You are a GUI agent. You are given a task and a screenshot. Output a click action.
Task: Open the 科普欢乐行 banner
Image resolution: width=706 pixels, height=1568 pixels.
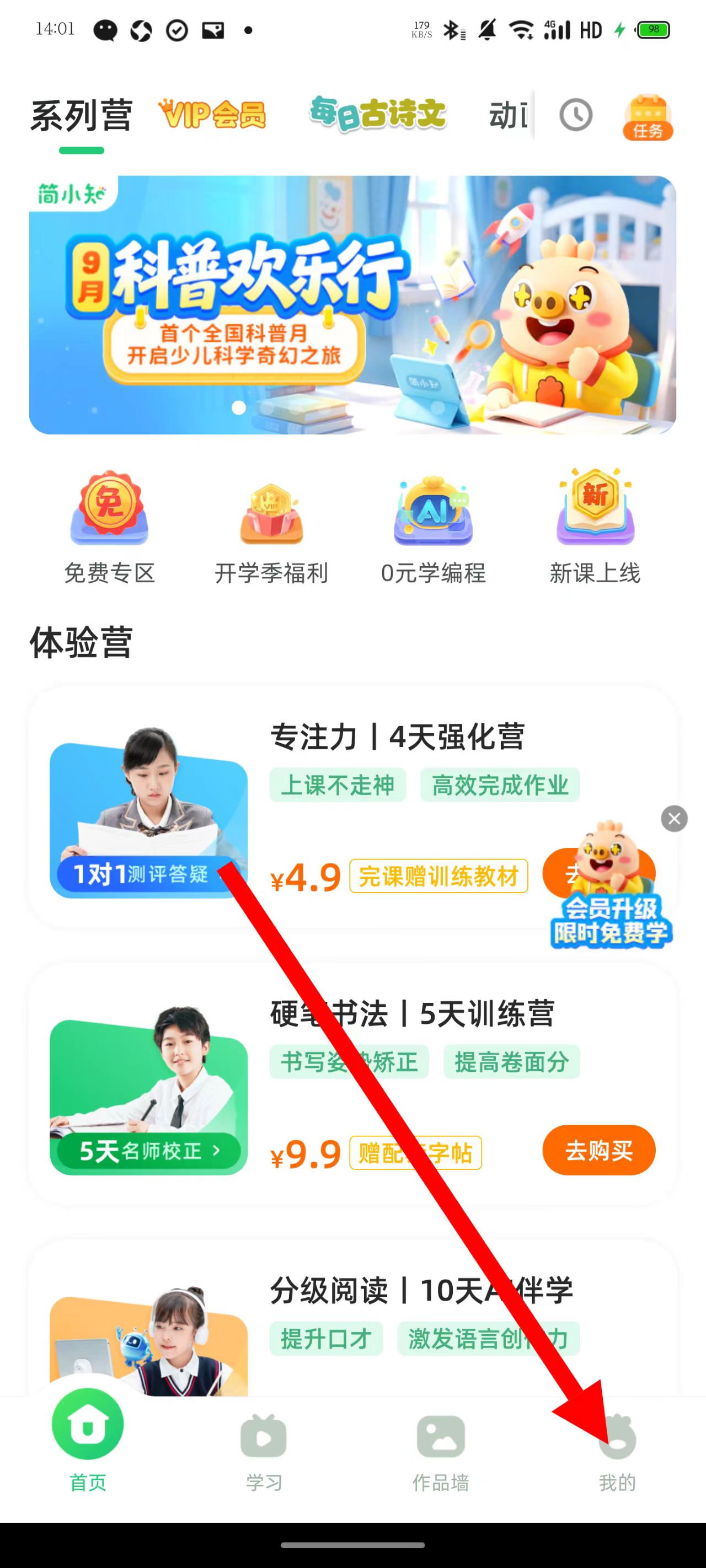(x=352, y=304)
